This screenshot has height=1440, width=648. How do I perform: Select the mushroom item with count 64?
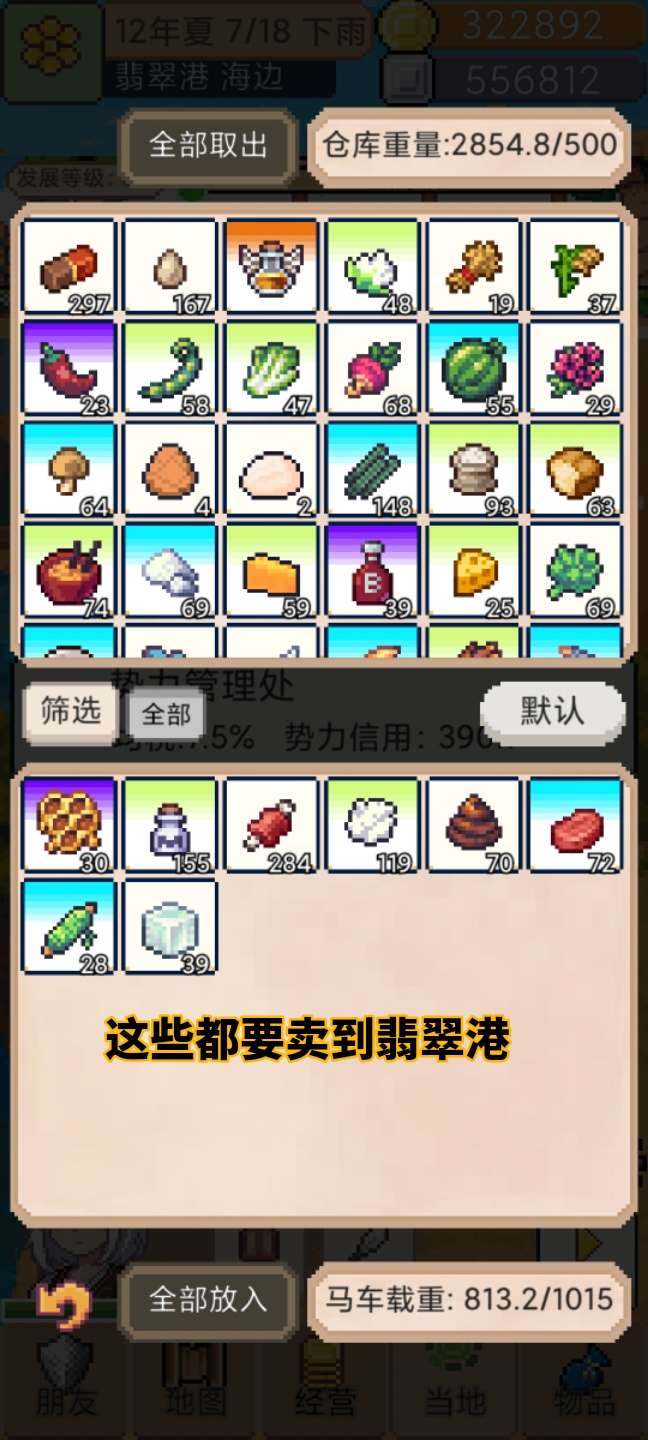[x=70, y=468]
